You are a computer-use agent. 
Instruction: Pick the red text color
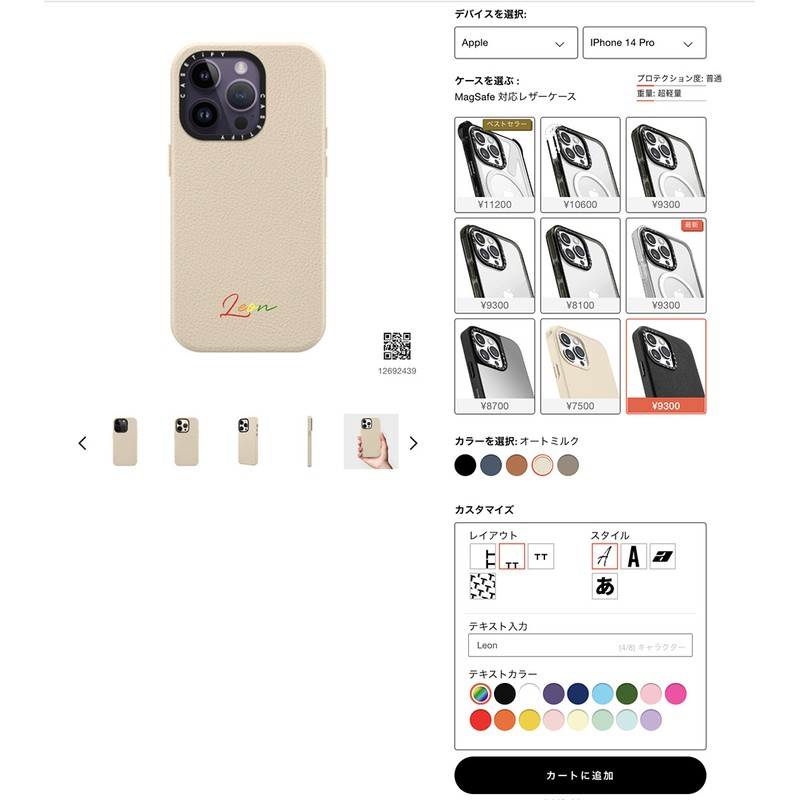[481, 719]
